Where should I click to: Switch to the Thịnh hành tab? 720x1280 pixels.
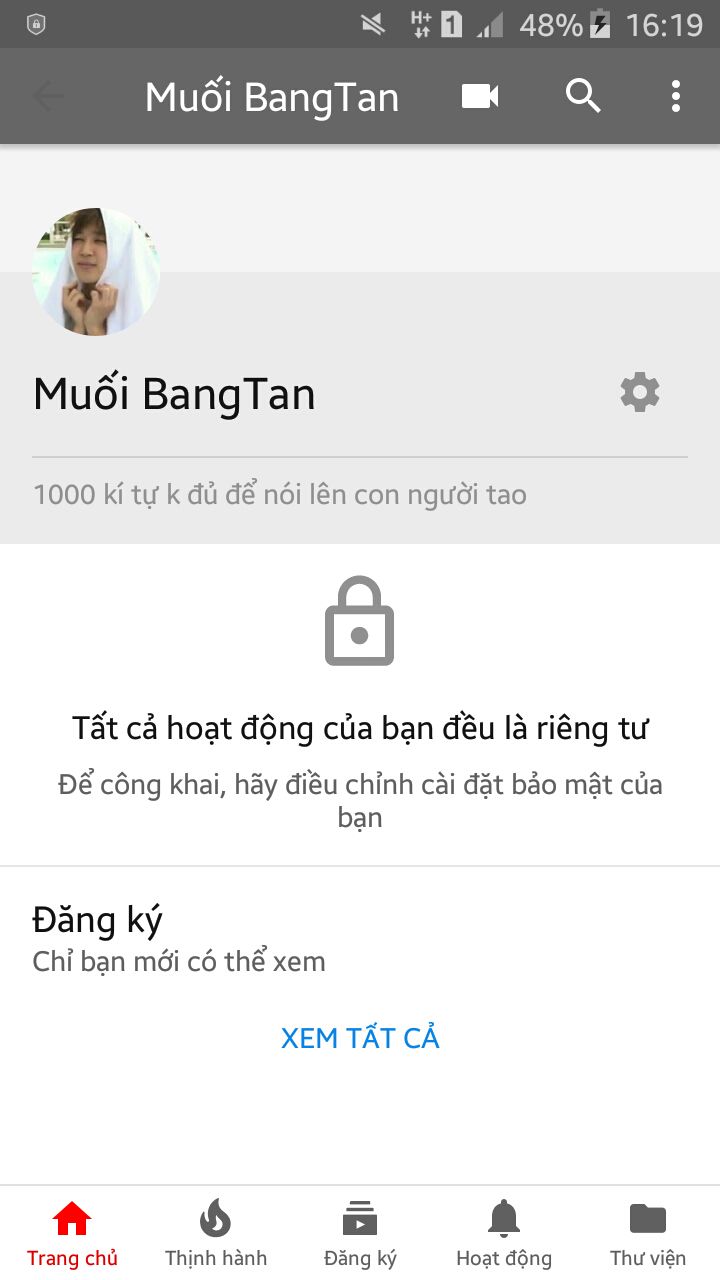(x=216, y=1233)
